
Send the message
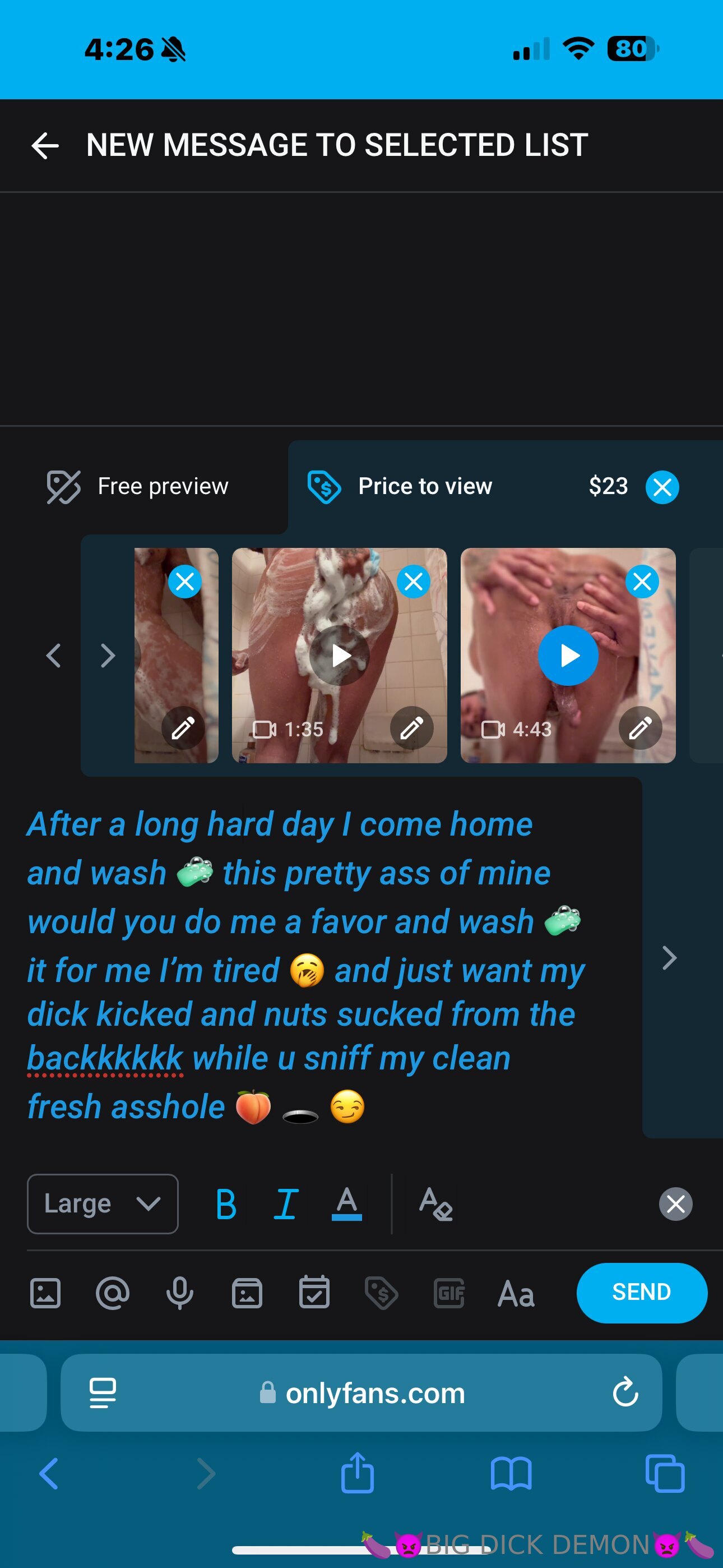click(641, 1292)
